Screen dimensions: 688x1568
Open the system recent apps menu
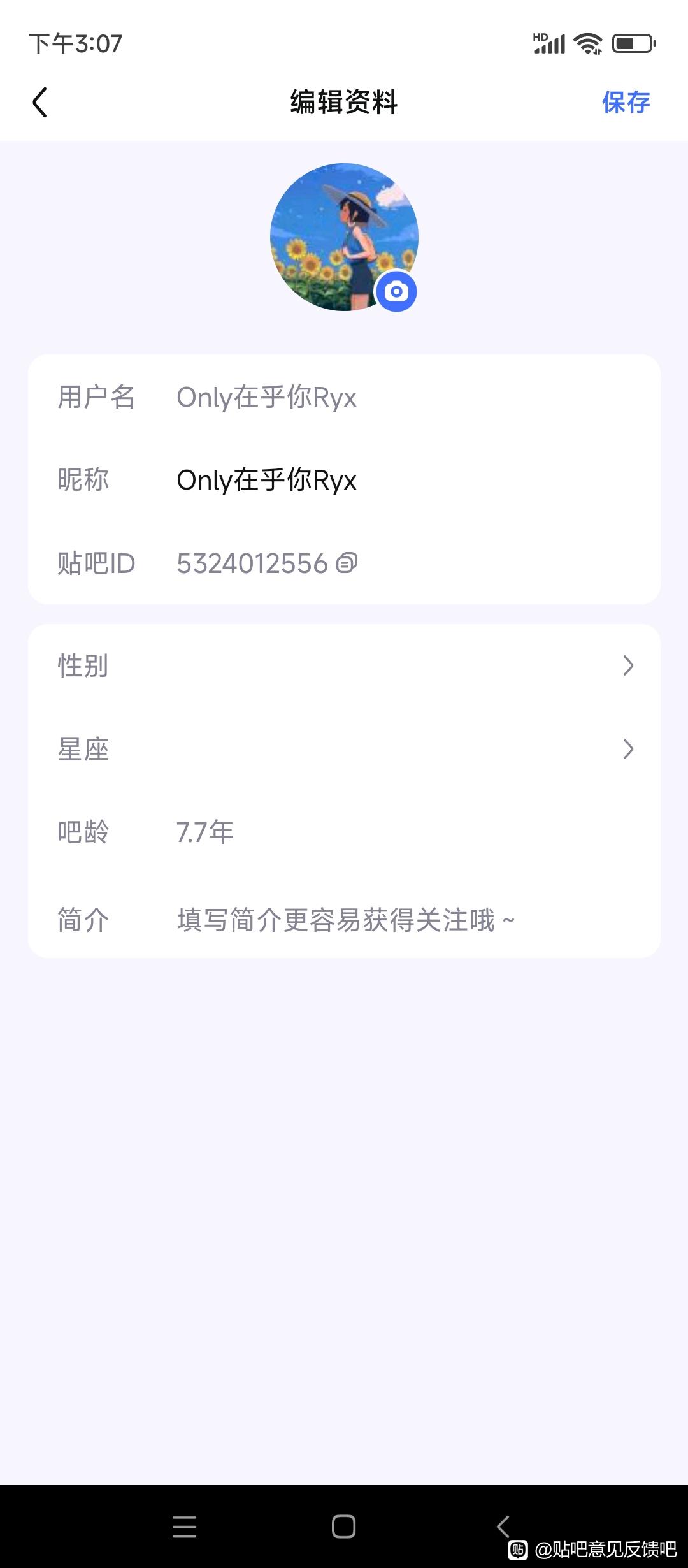pos(184,1527)
